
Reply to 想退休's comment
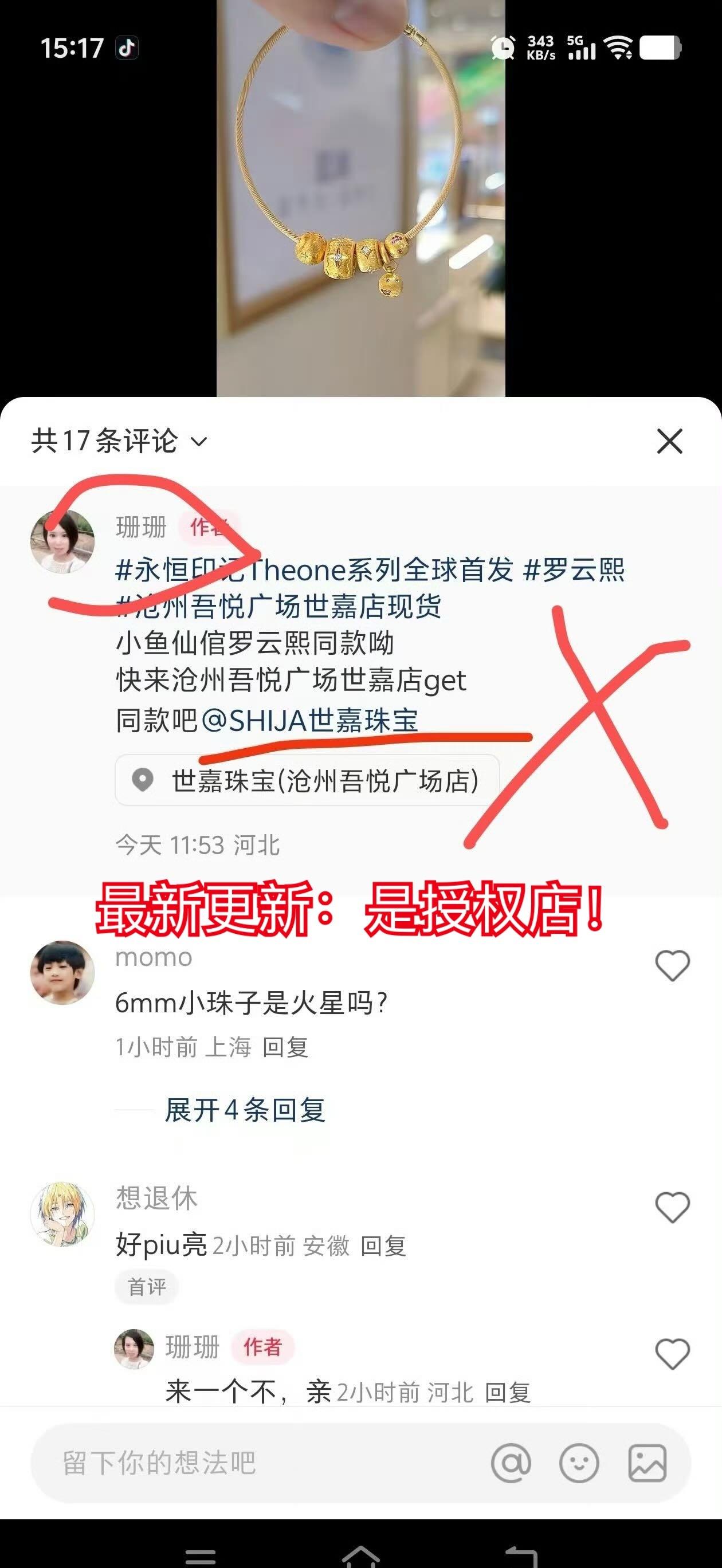(383, 1246)
